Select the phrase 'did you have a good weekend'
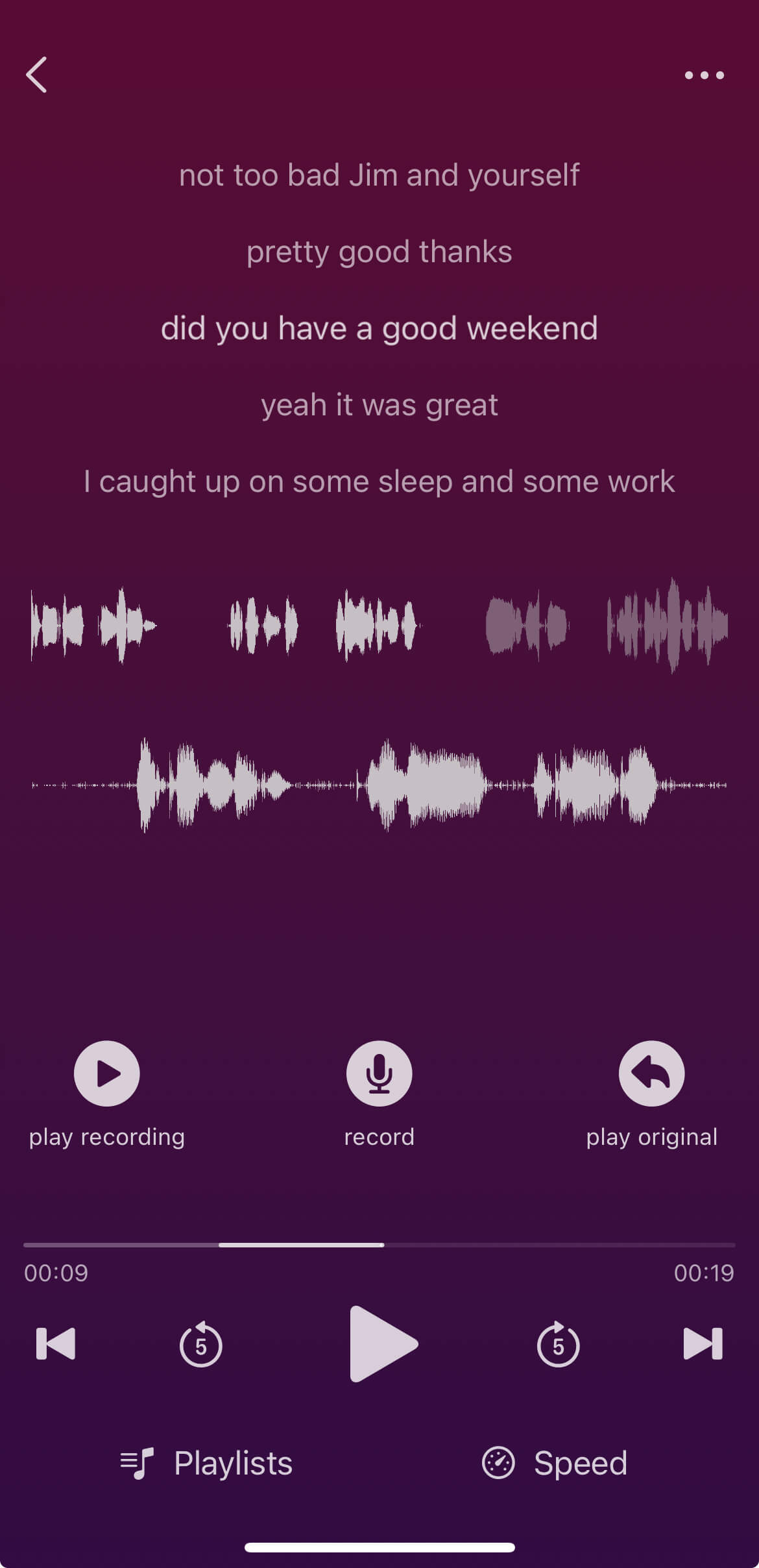The image size is (759, 1568). 379,328
